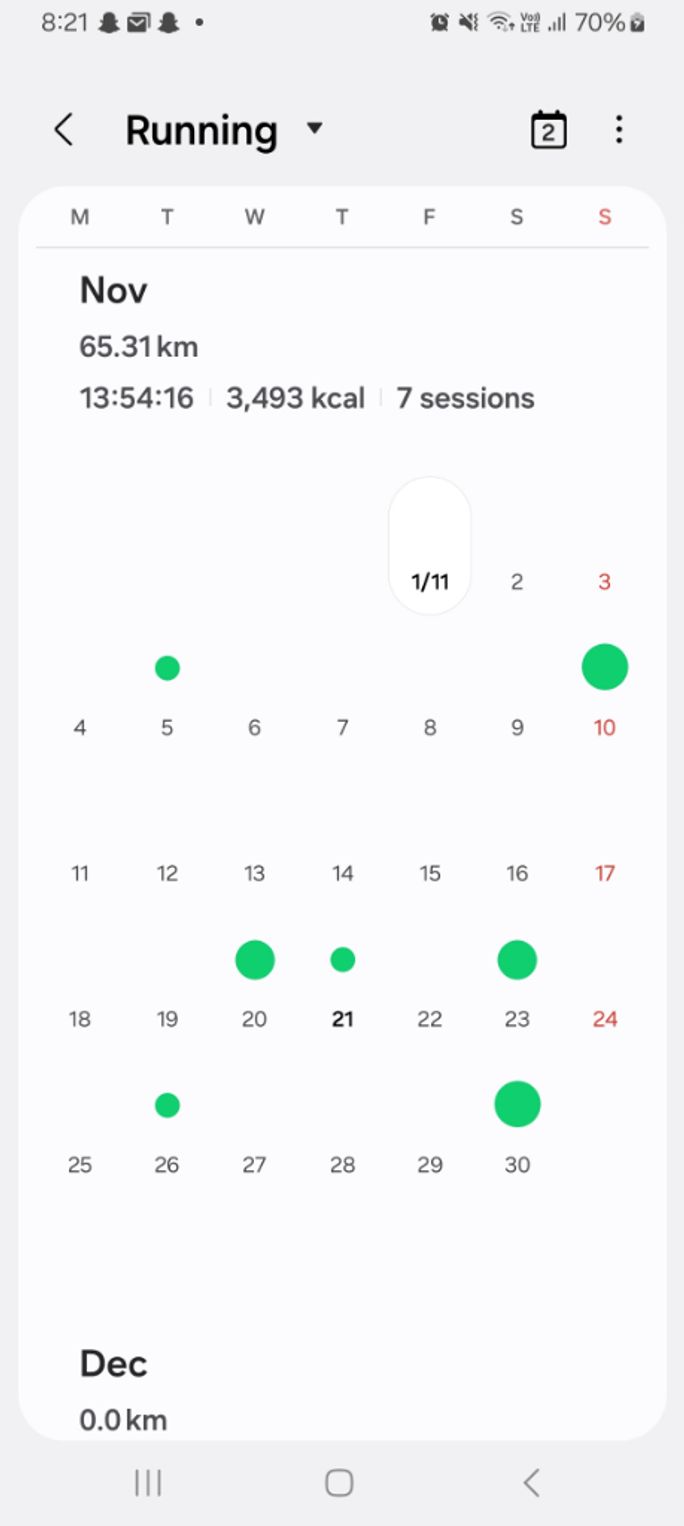Open recent apps from the navigation bar
The height and width of the screenshot is (1526, 684).
click(148, 1483)
